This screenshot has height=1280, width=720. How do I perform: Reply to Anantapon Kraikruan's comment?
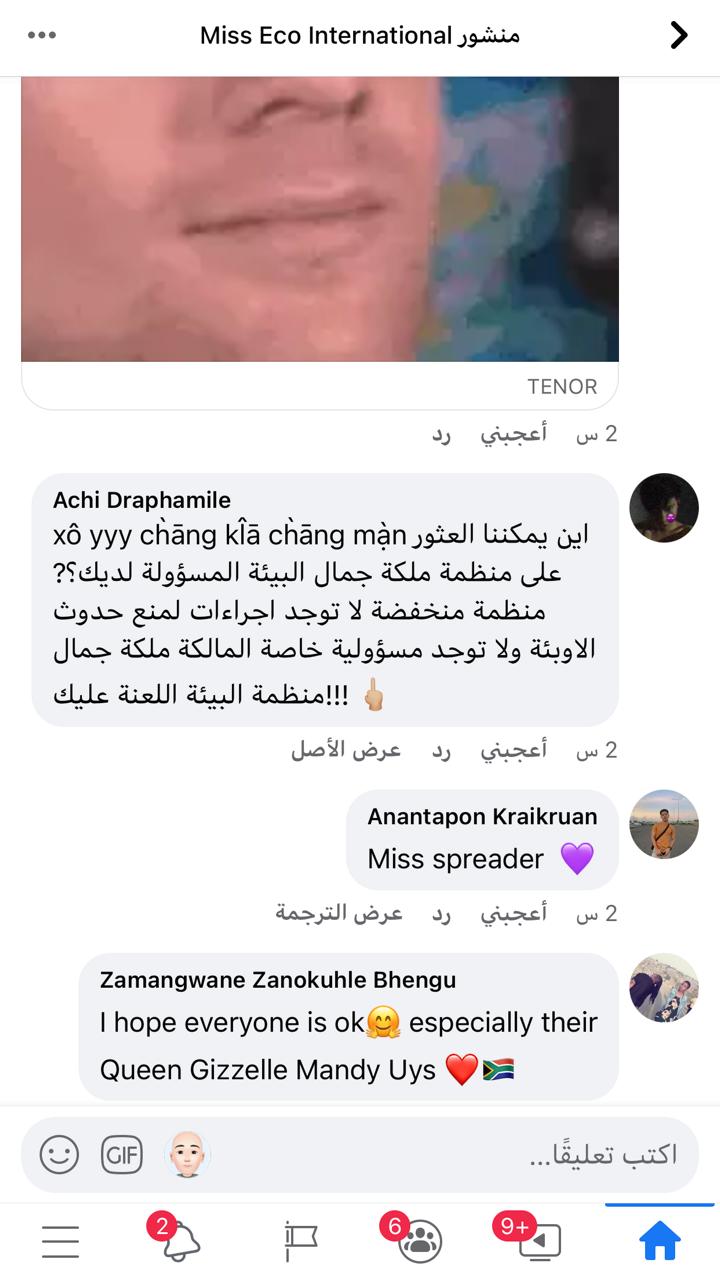click(441, 913)
